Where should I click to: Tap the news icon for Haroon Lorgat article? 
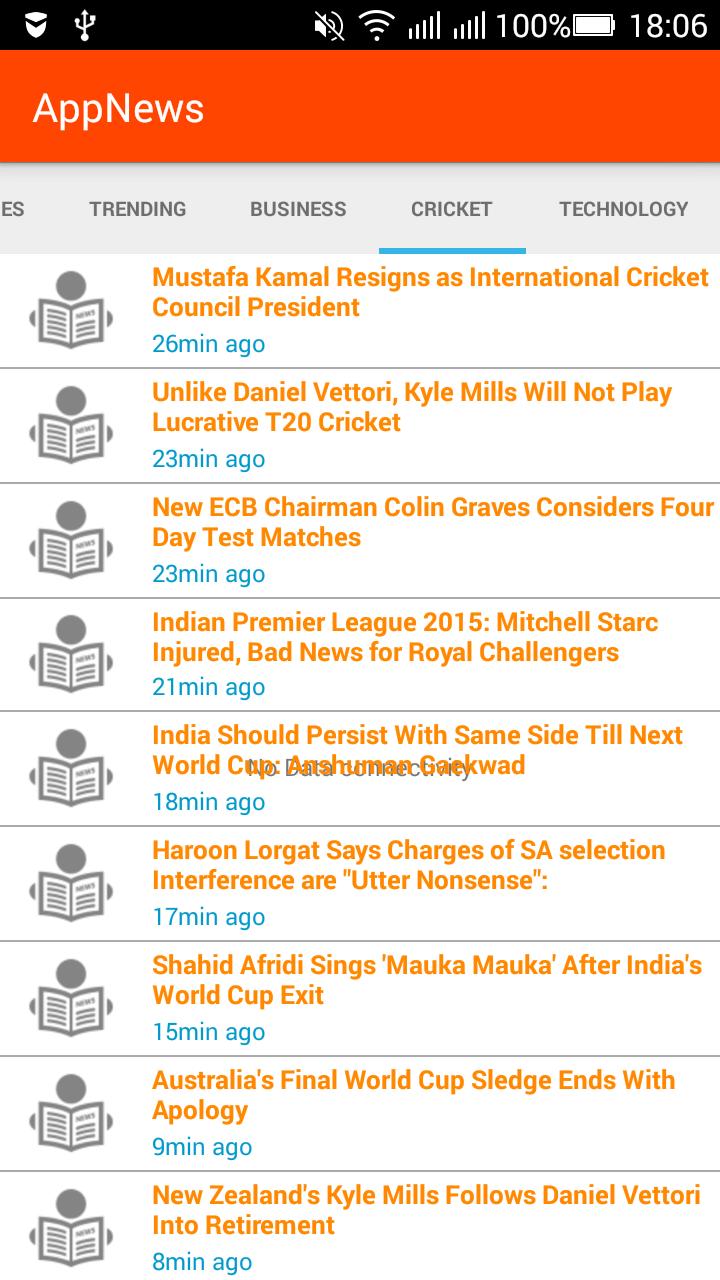(70, 883)
